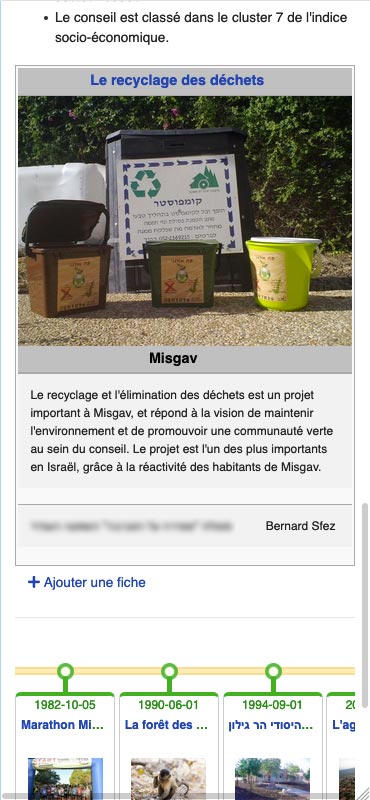The image size is (370, 800).
Task: Open the "La forêt des …" event link
Action: (168, 725)
